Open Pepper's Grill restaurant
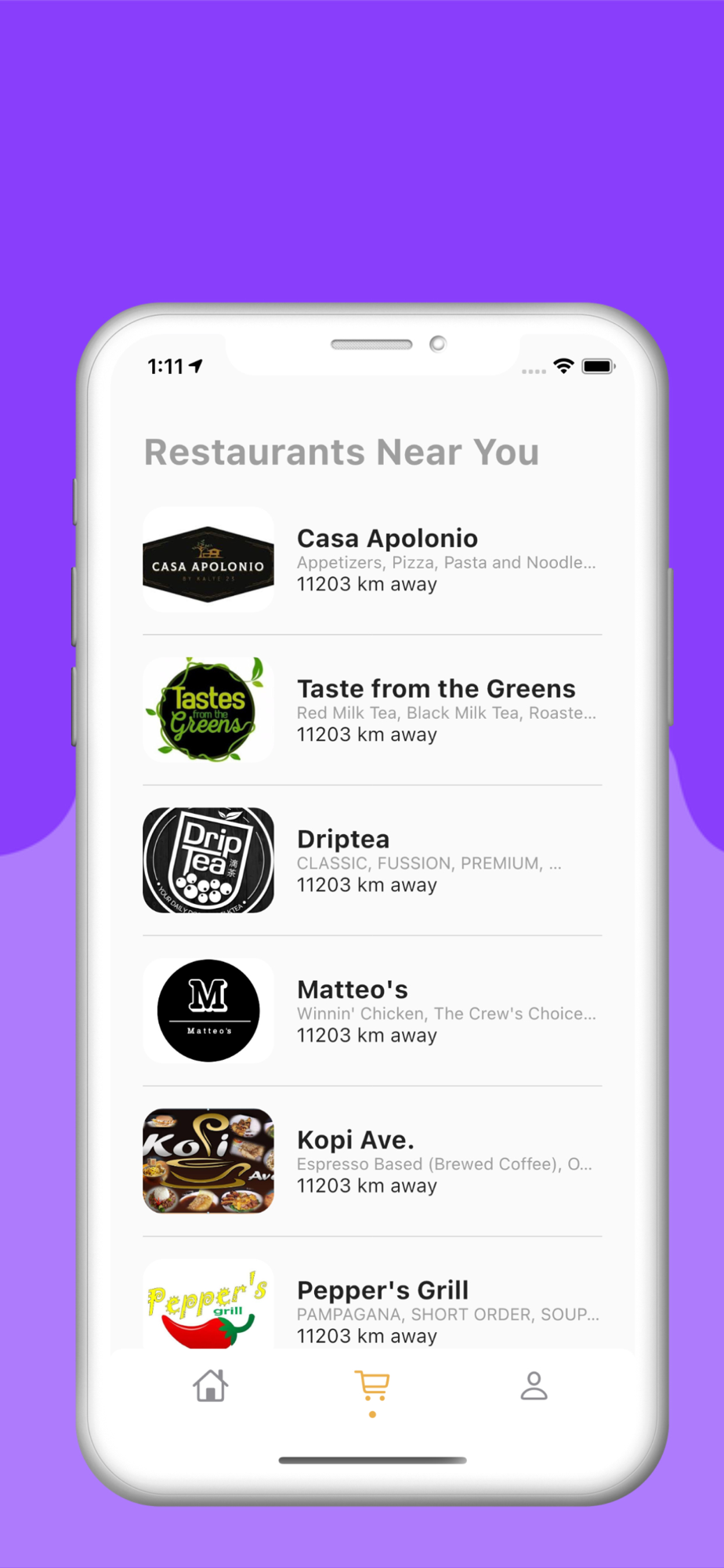 coord(372,1305)
